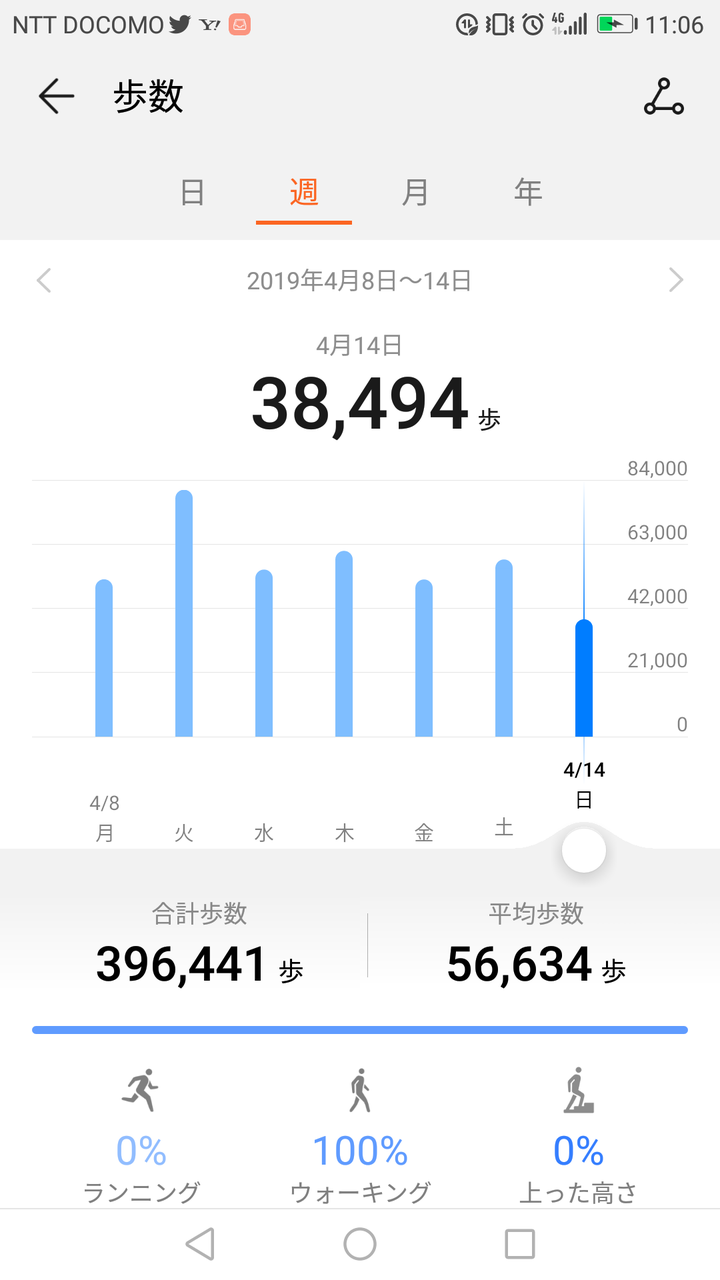Open the share icon in the app bar

(x=663, y=96)
